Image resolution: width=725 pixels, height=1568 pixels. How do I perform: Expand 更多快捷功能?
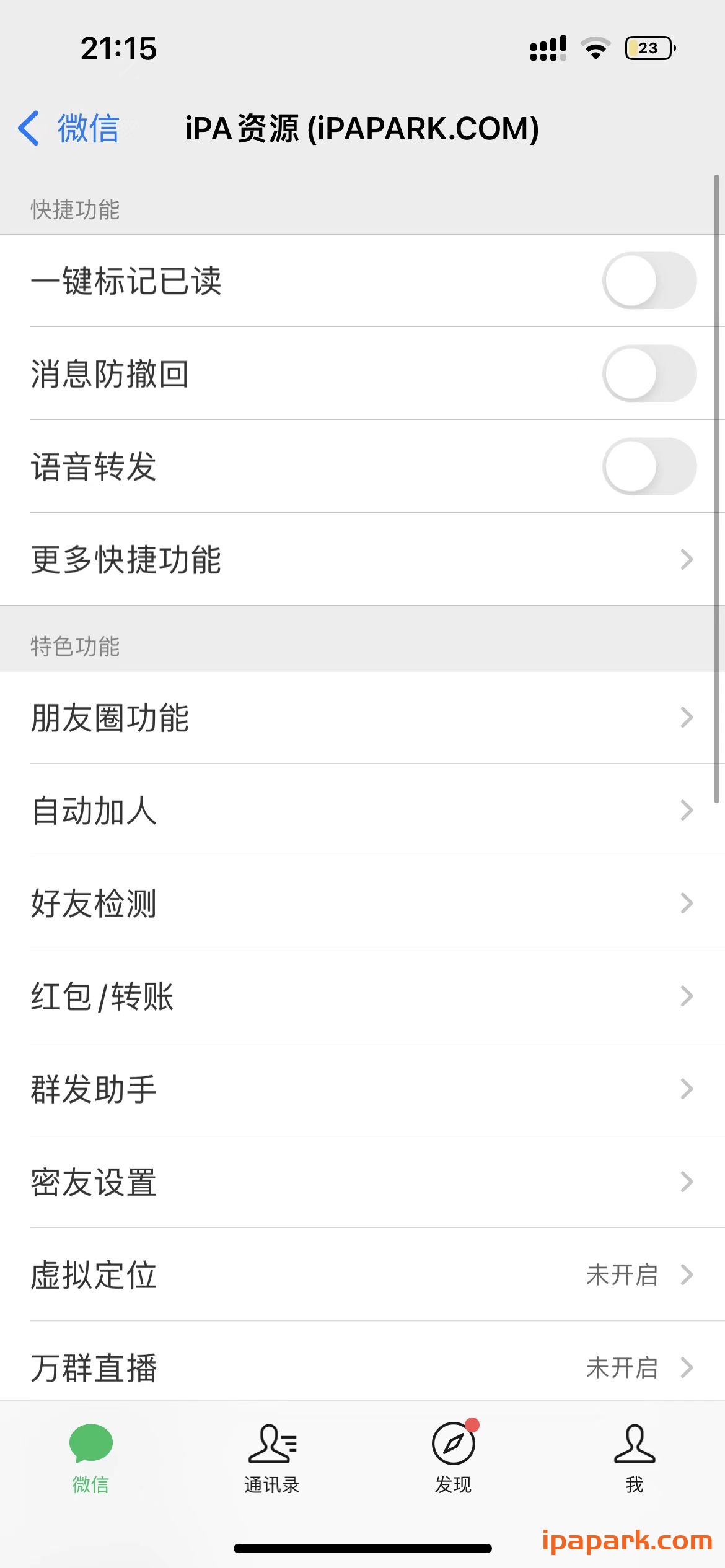coord(362,560)
